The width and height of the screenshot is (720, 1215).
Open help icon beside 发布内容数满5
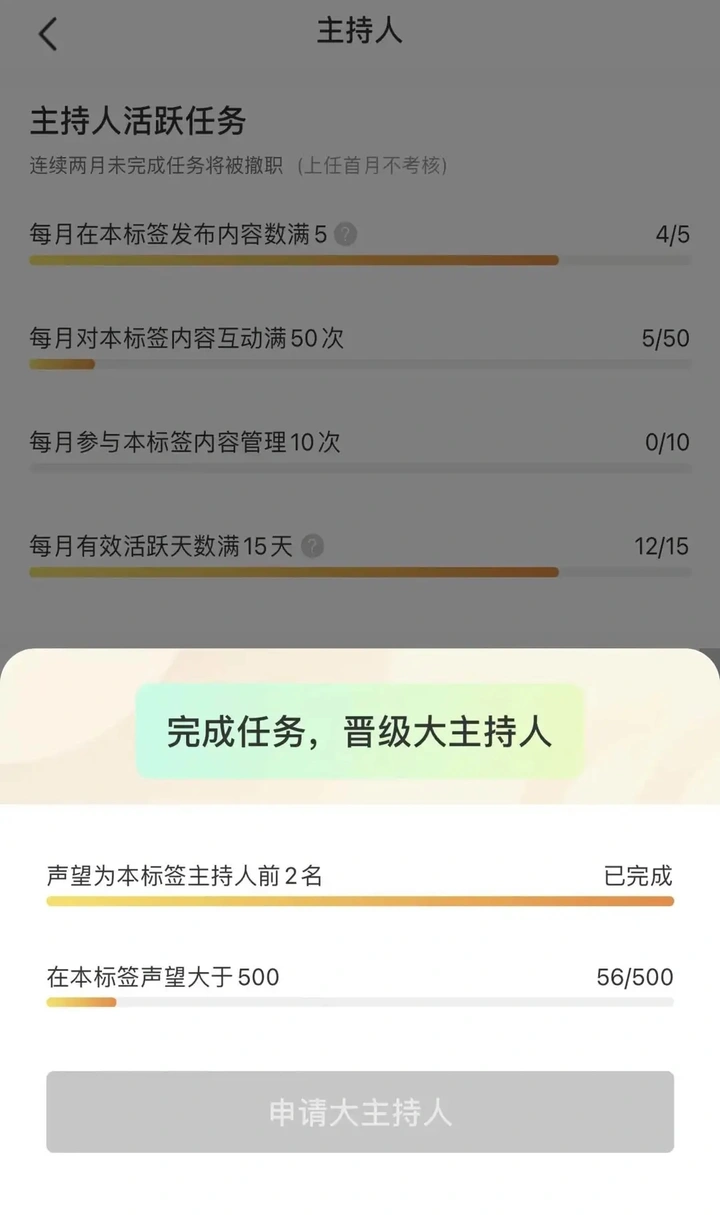[x=345, y=235]
